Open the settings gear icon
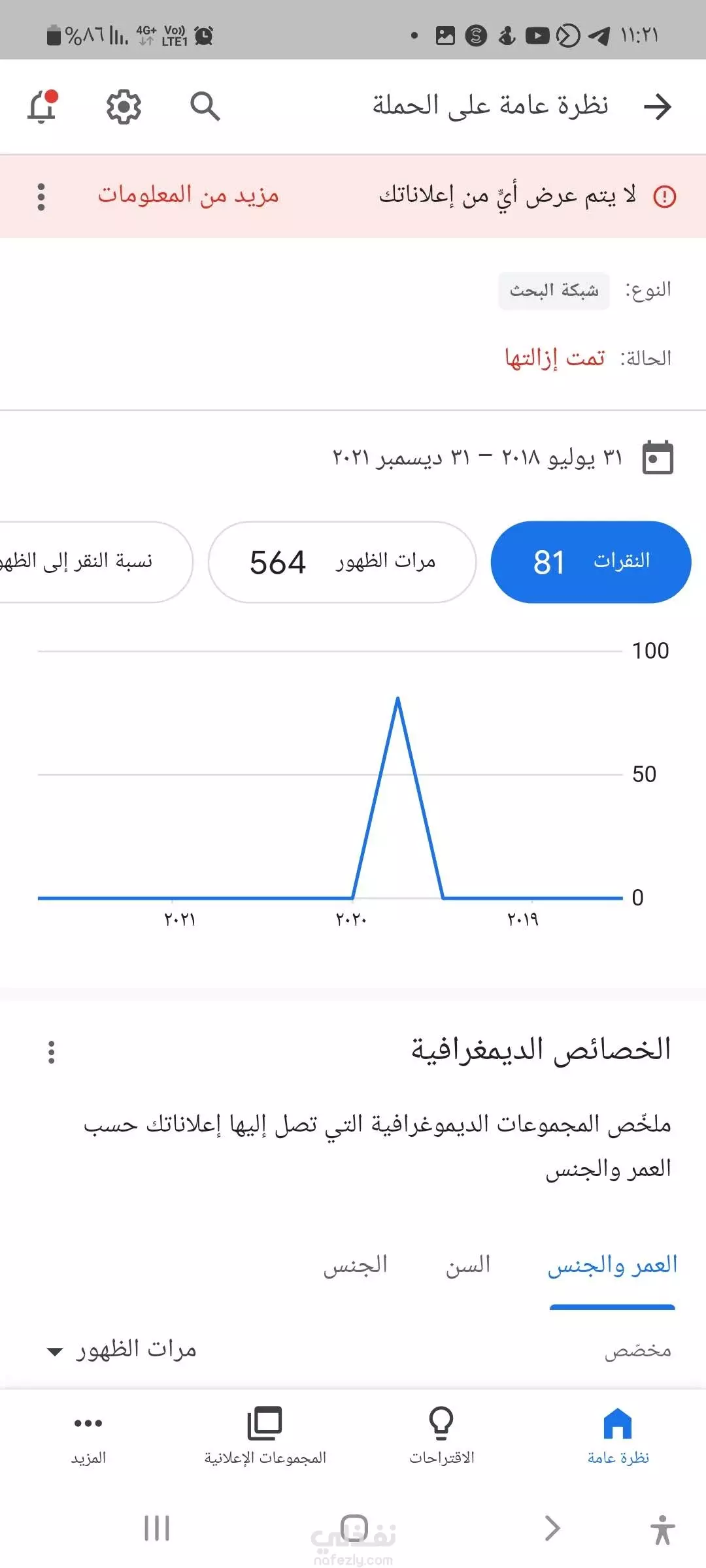The height and width of the screenshot is (1568, 706). click(124, 106)
